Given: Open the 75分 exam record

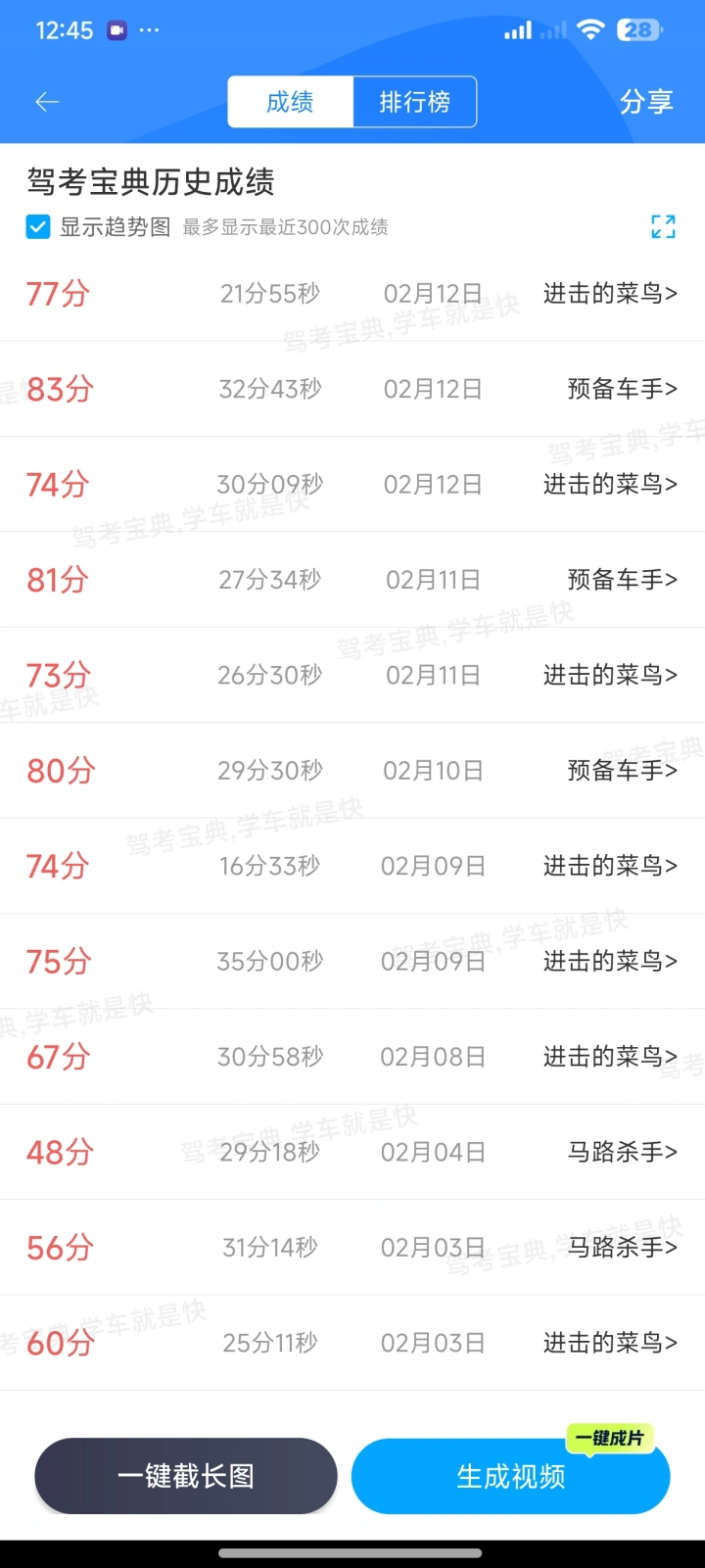Looking at the screenshot, I should (x=352, y=962).
